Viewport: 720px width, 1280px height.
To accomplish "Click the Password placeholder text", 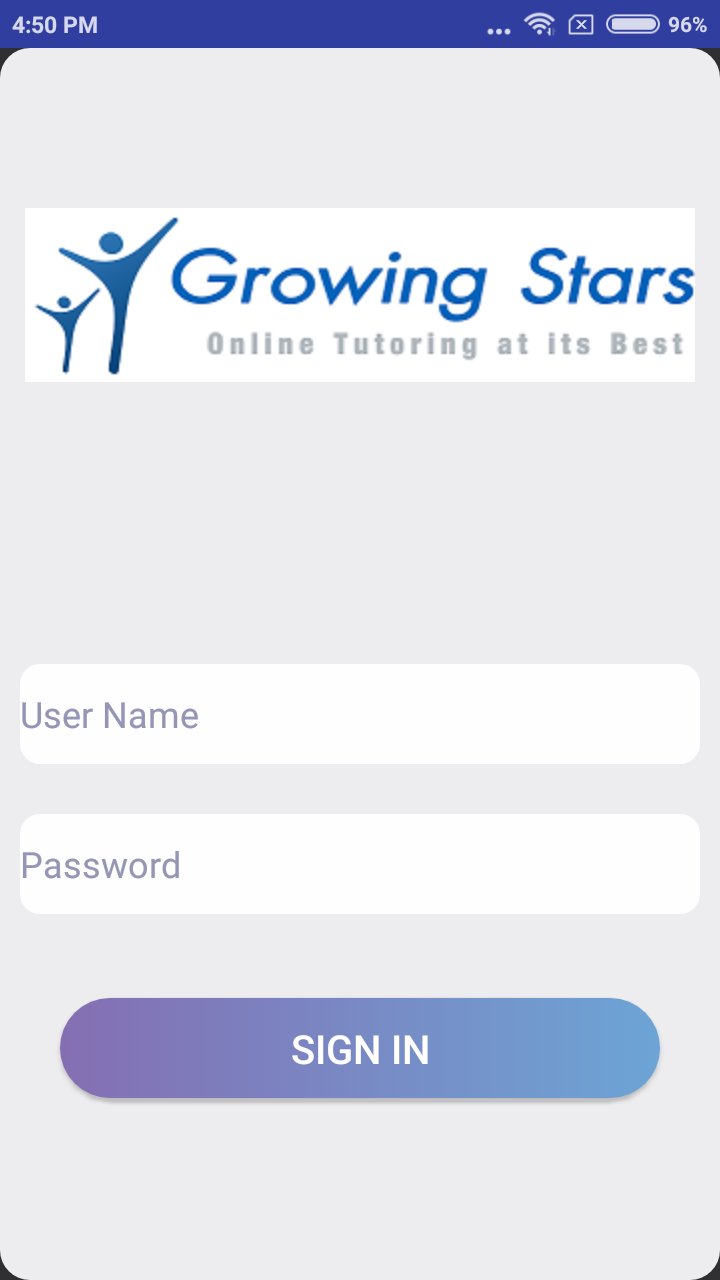I will pyautogui.click(x=100, y=865).
